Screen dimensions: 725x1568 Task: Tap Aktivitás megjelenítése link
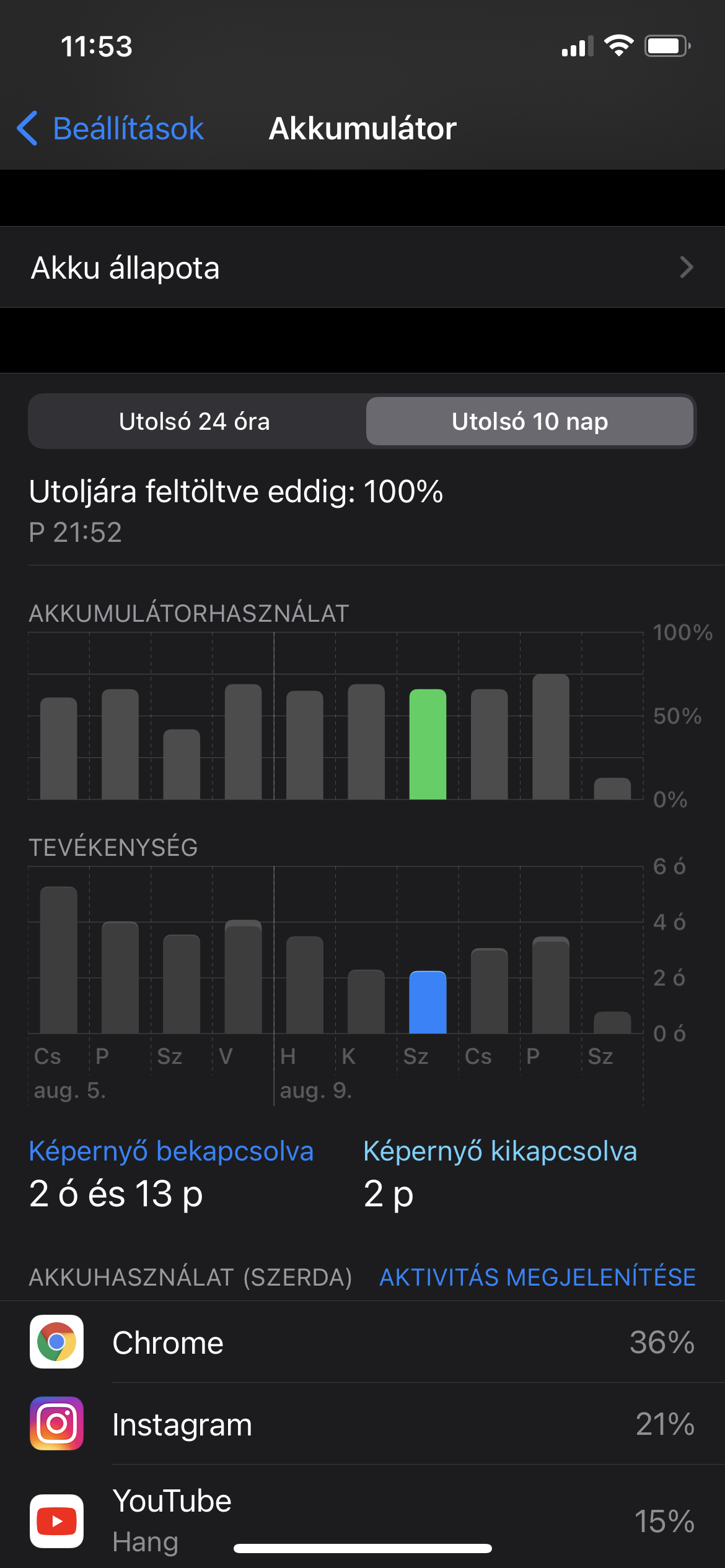[537, 1278]
